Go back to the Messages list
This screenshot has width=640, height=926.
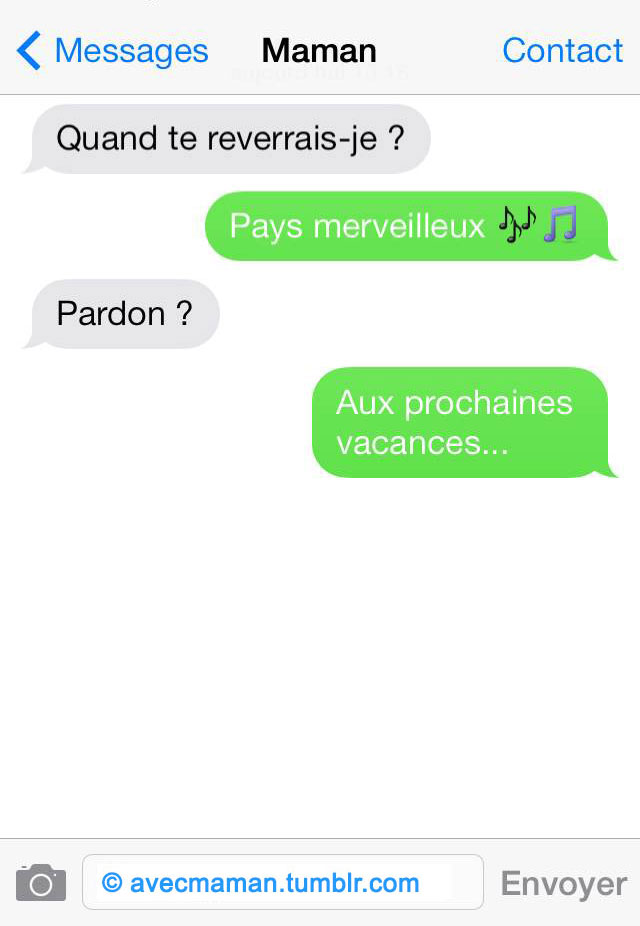(x=112, y=50)
